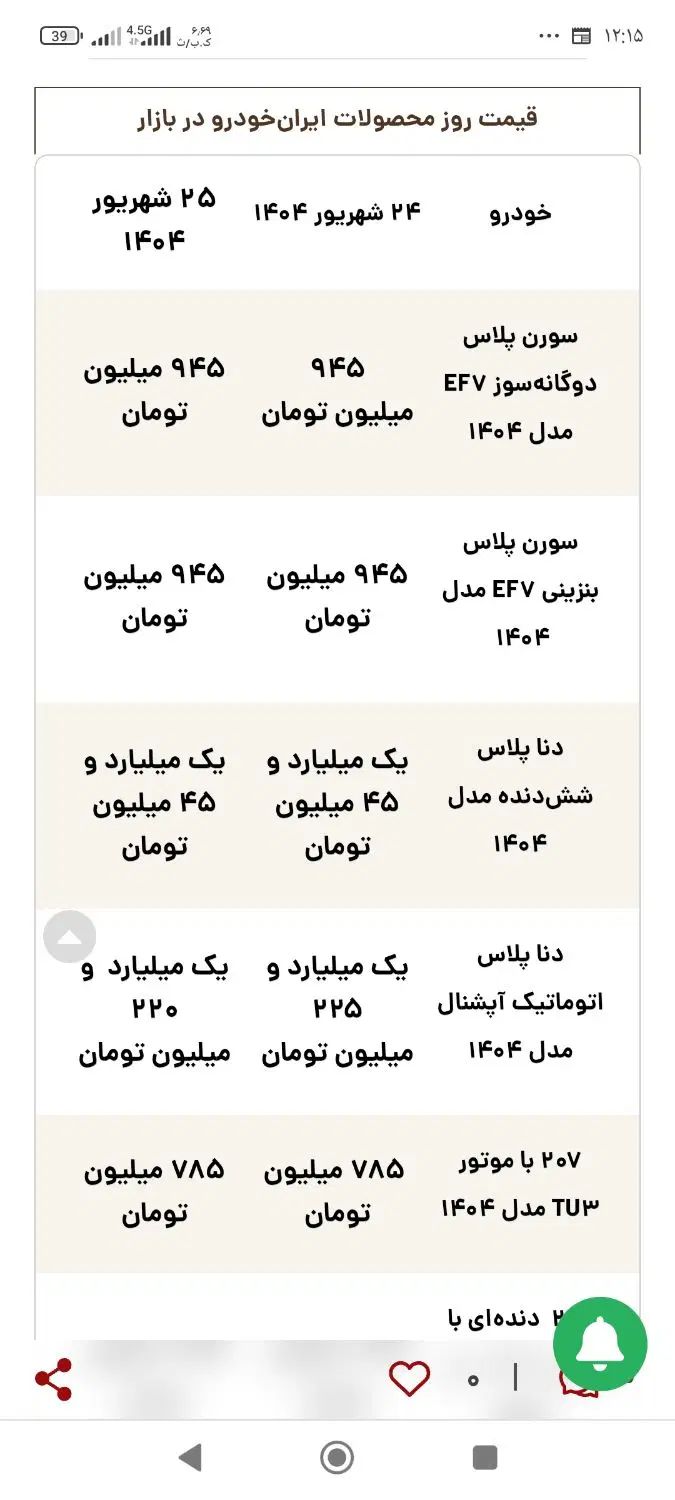Tap the grey scroll-to-top arrow button

tap(70, 937)
